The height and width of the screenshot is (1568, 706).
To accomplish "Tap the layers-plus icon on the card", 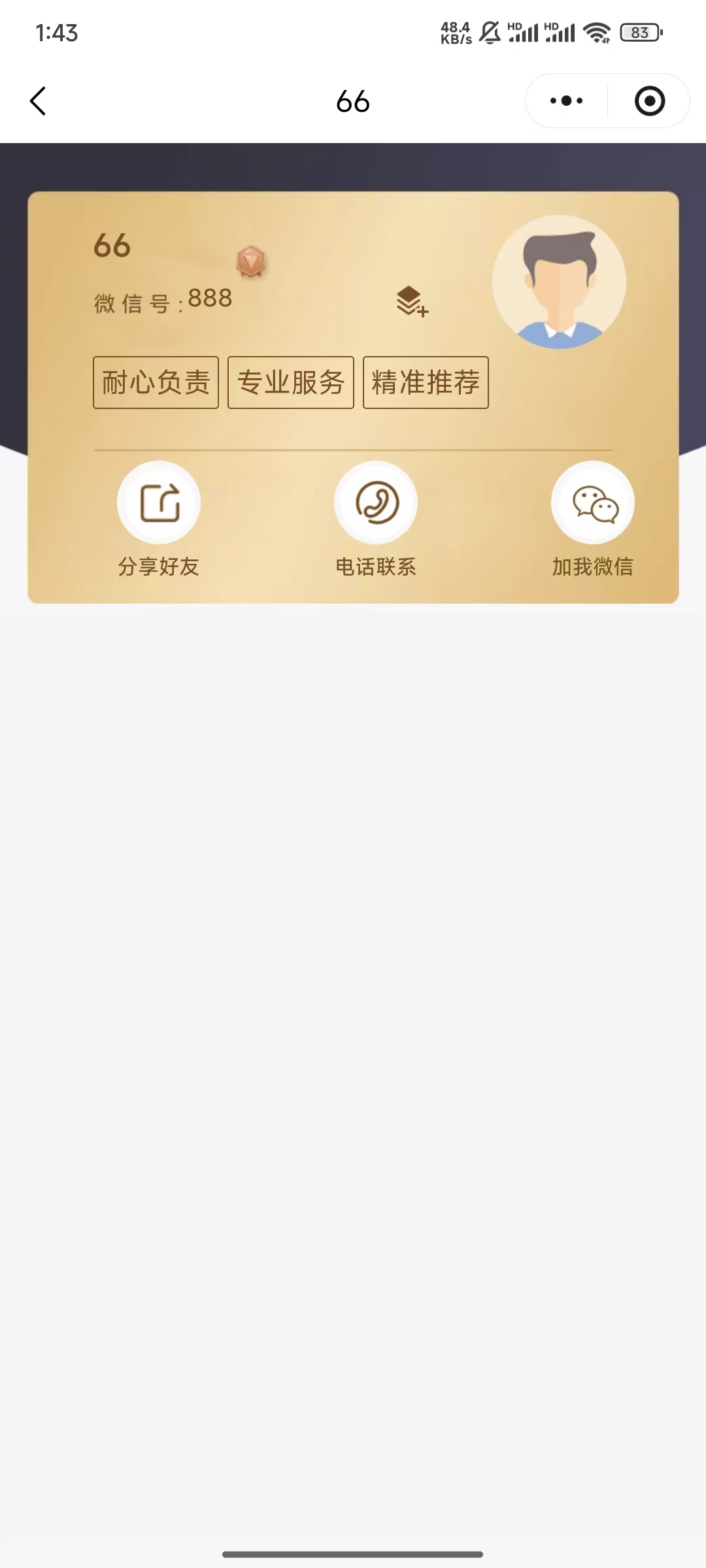I will pyautogui.click(x=412, y=301).
